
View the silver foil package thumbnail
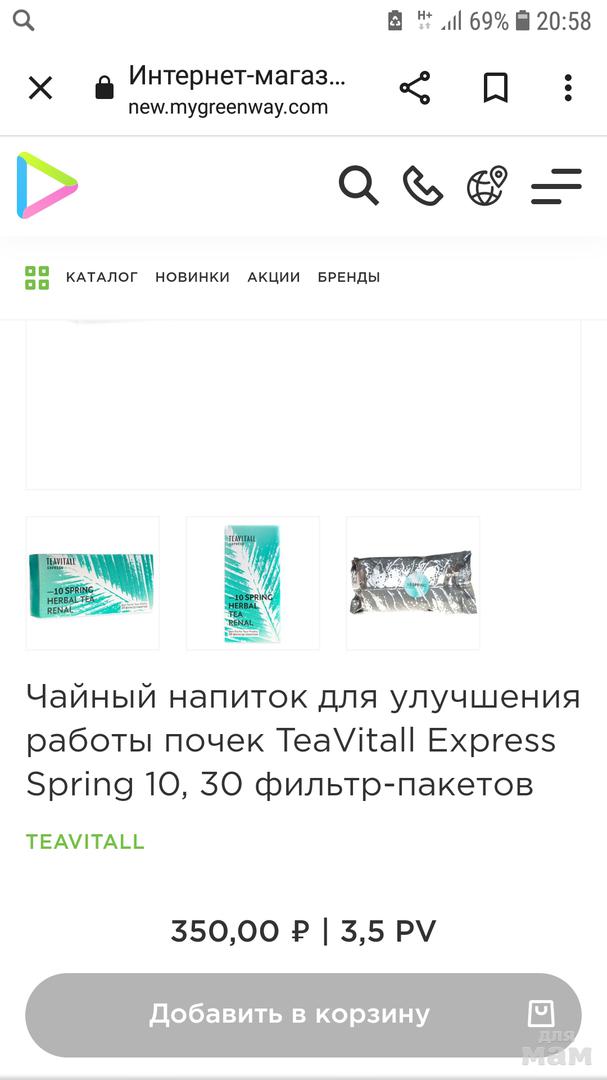412,583
